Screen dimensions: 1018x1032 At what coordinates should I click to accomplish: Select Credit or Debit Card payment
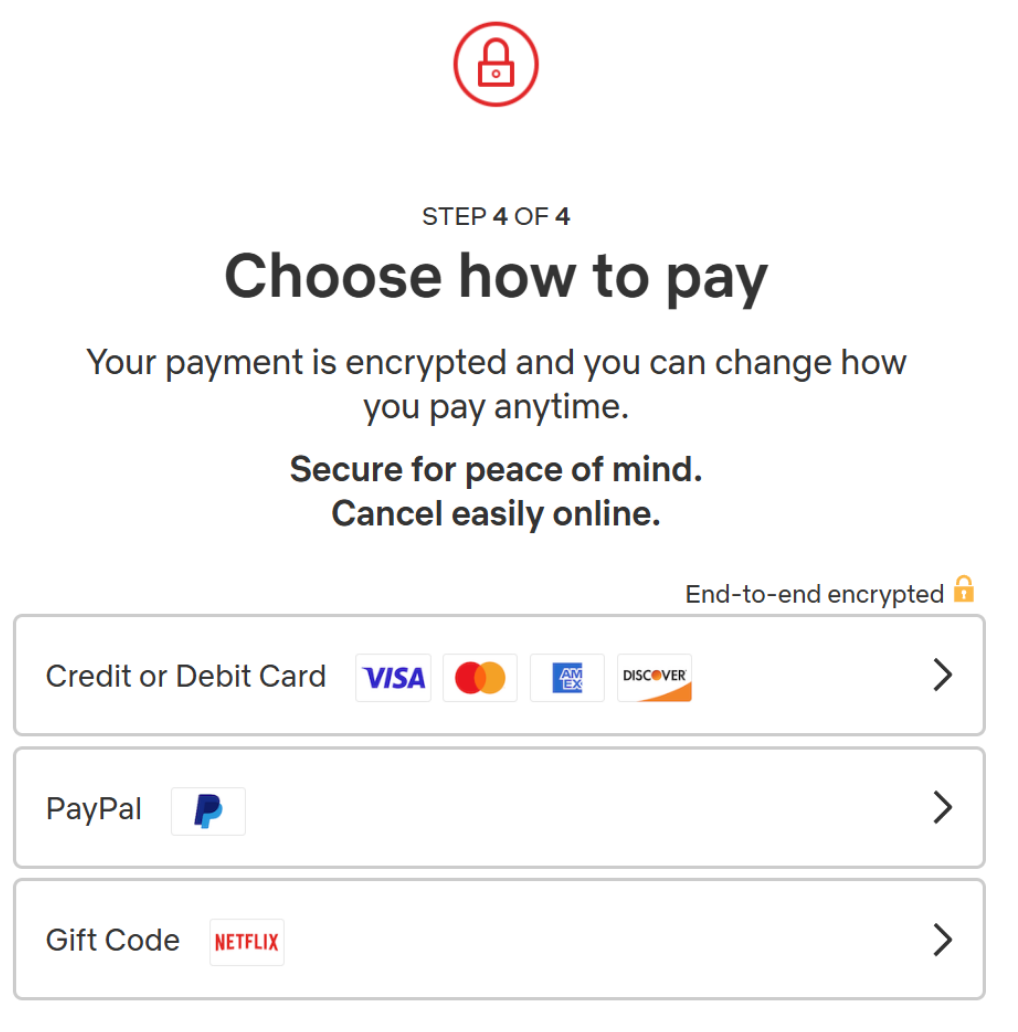(x=498, y=676)
